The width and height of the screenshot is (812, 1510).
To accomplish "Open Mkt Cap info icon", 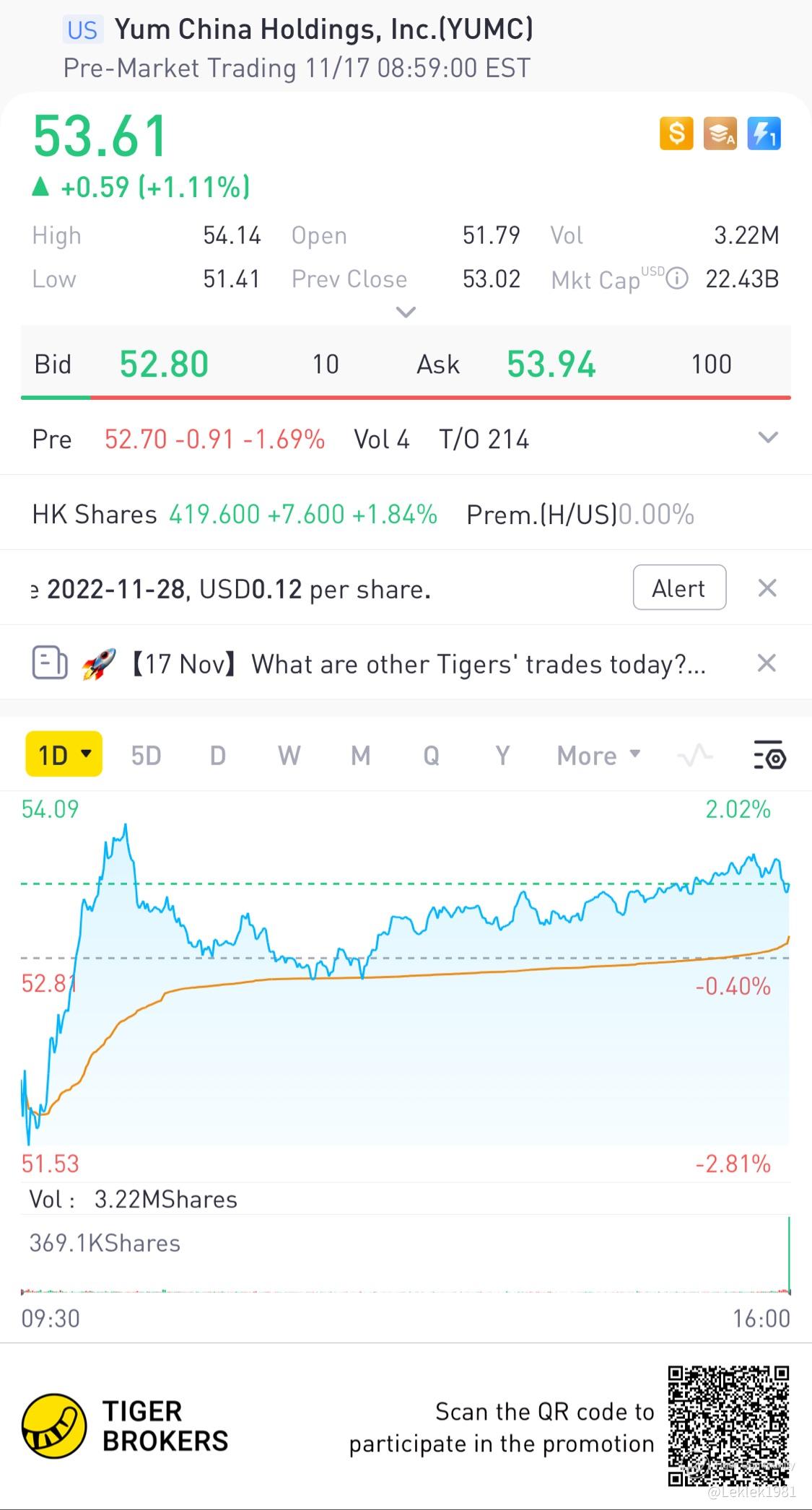I will tap(676, 278).
